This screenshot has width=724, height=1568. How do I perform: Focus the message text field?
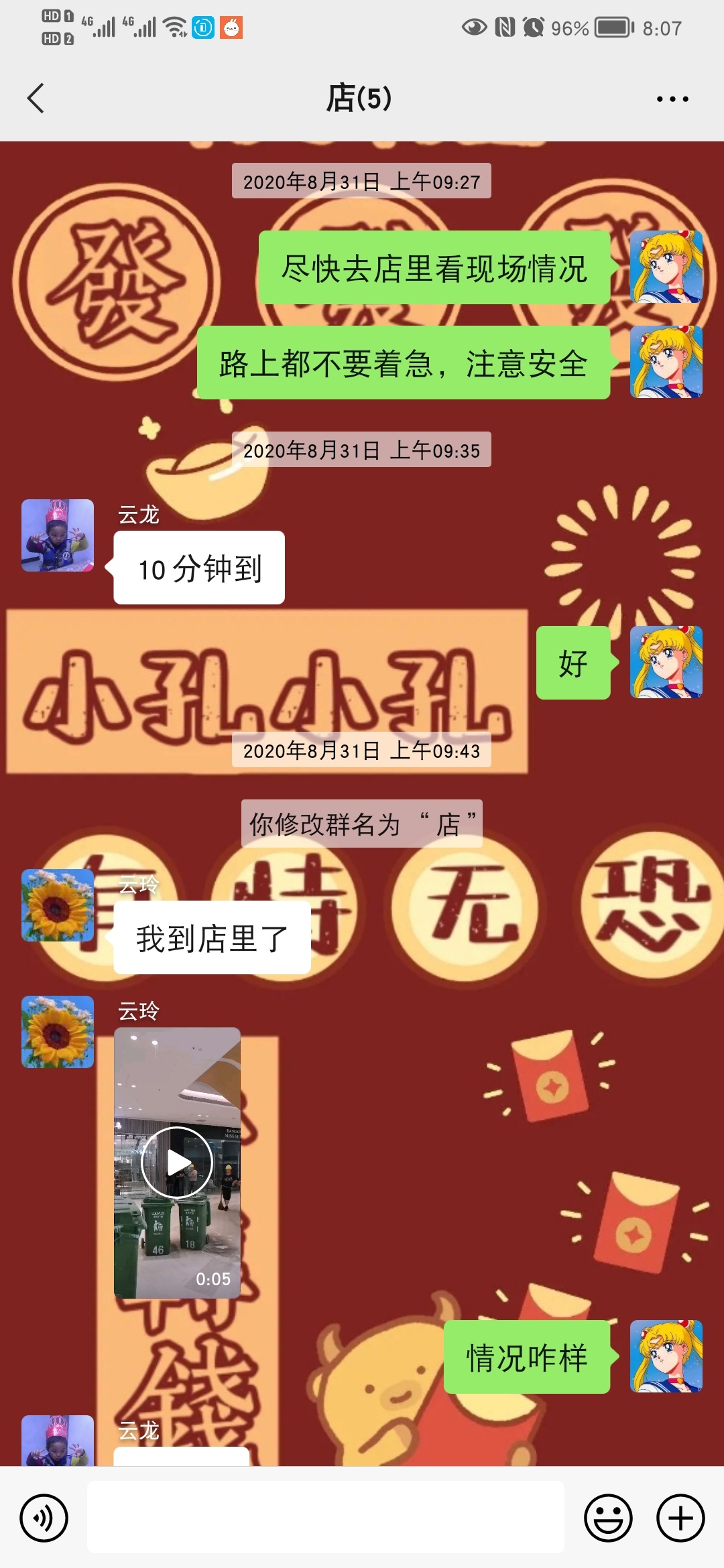click(325, 1517)
